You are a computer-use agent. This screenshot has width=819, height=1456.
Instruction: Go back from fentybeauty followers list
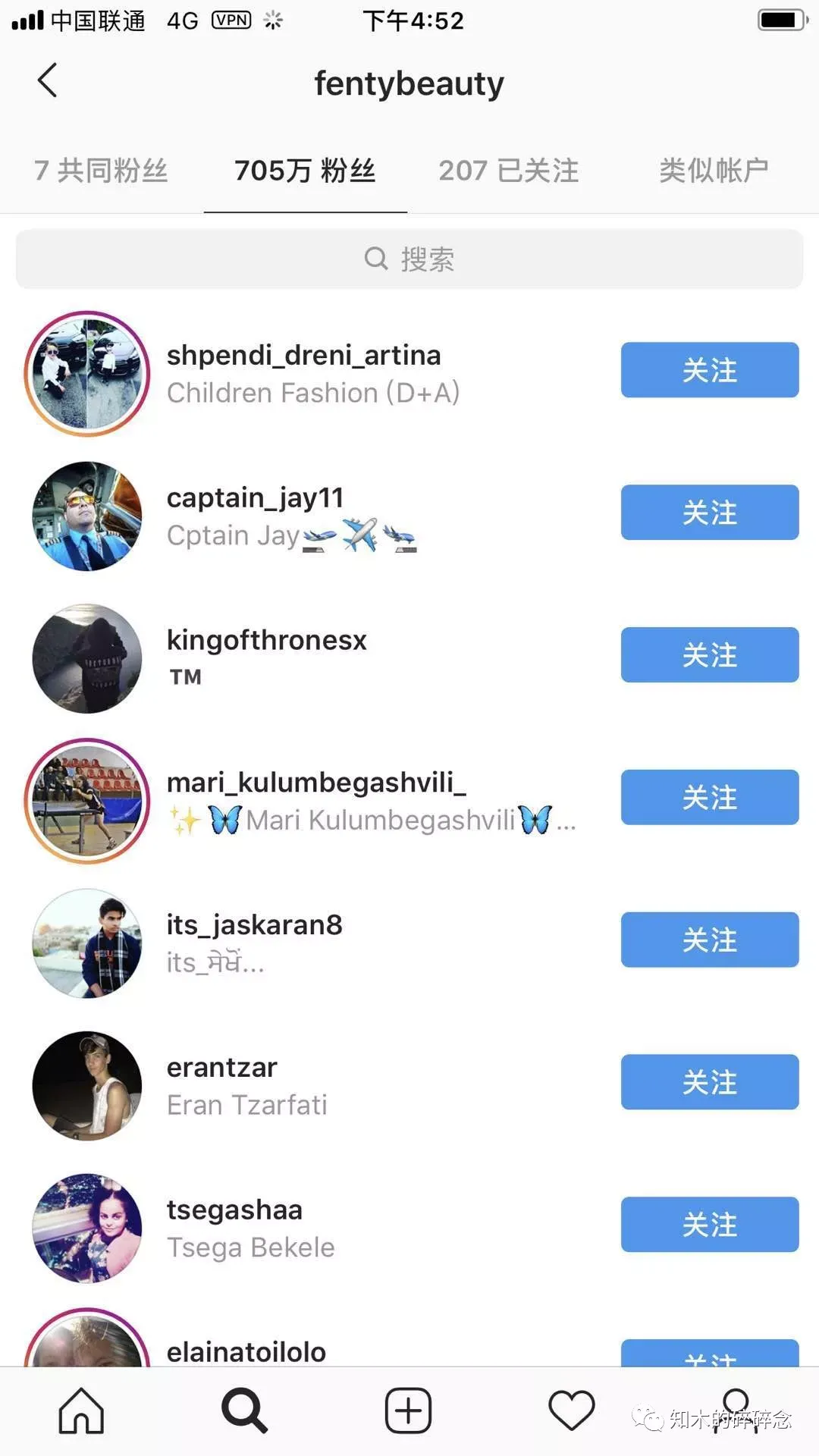point(47,80)
